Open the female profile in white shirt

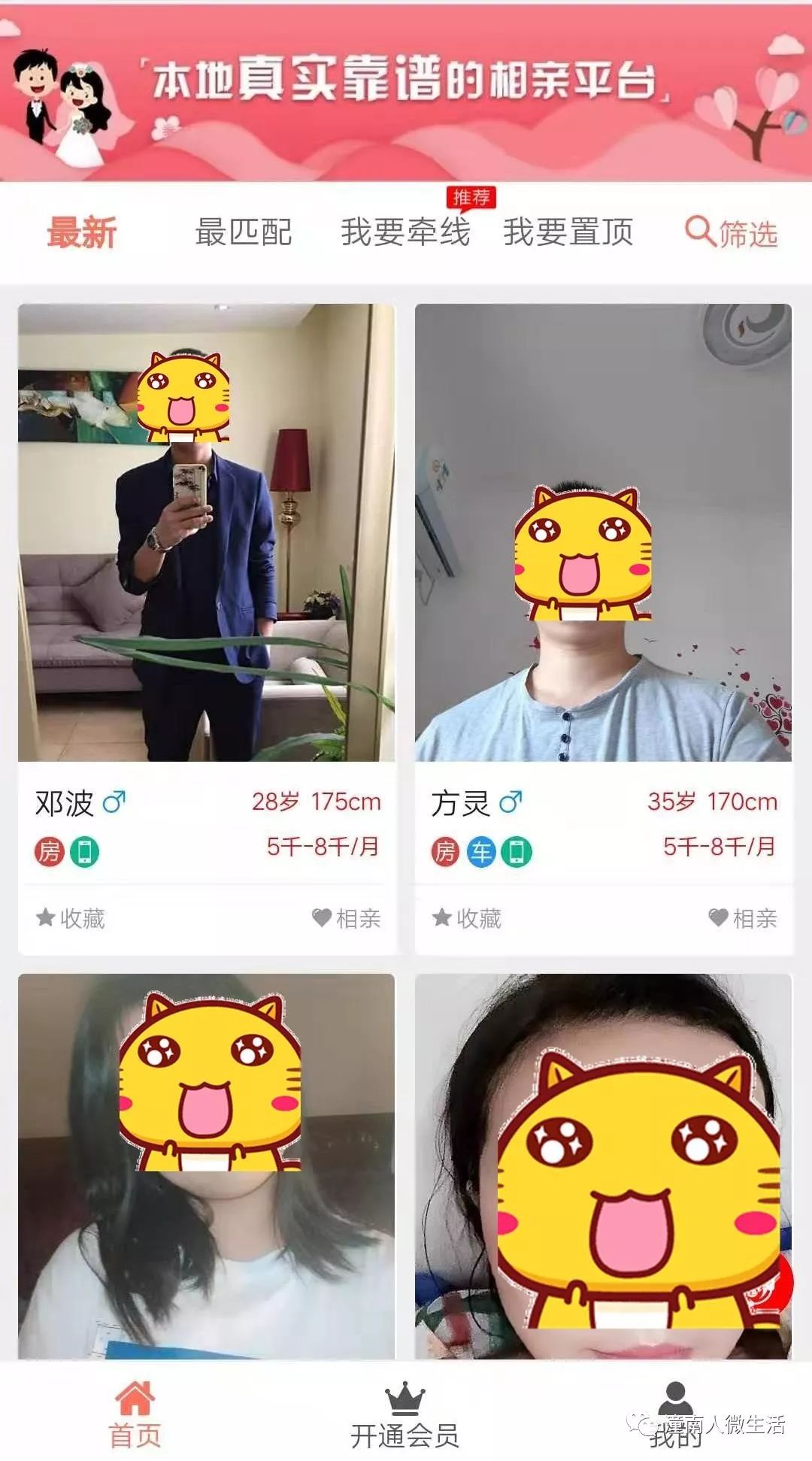(206, 1165)
